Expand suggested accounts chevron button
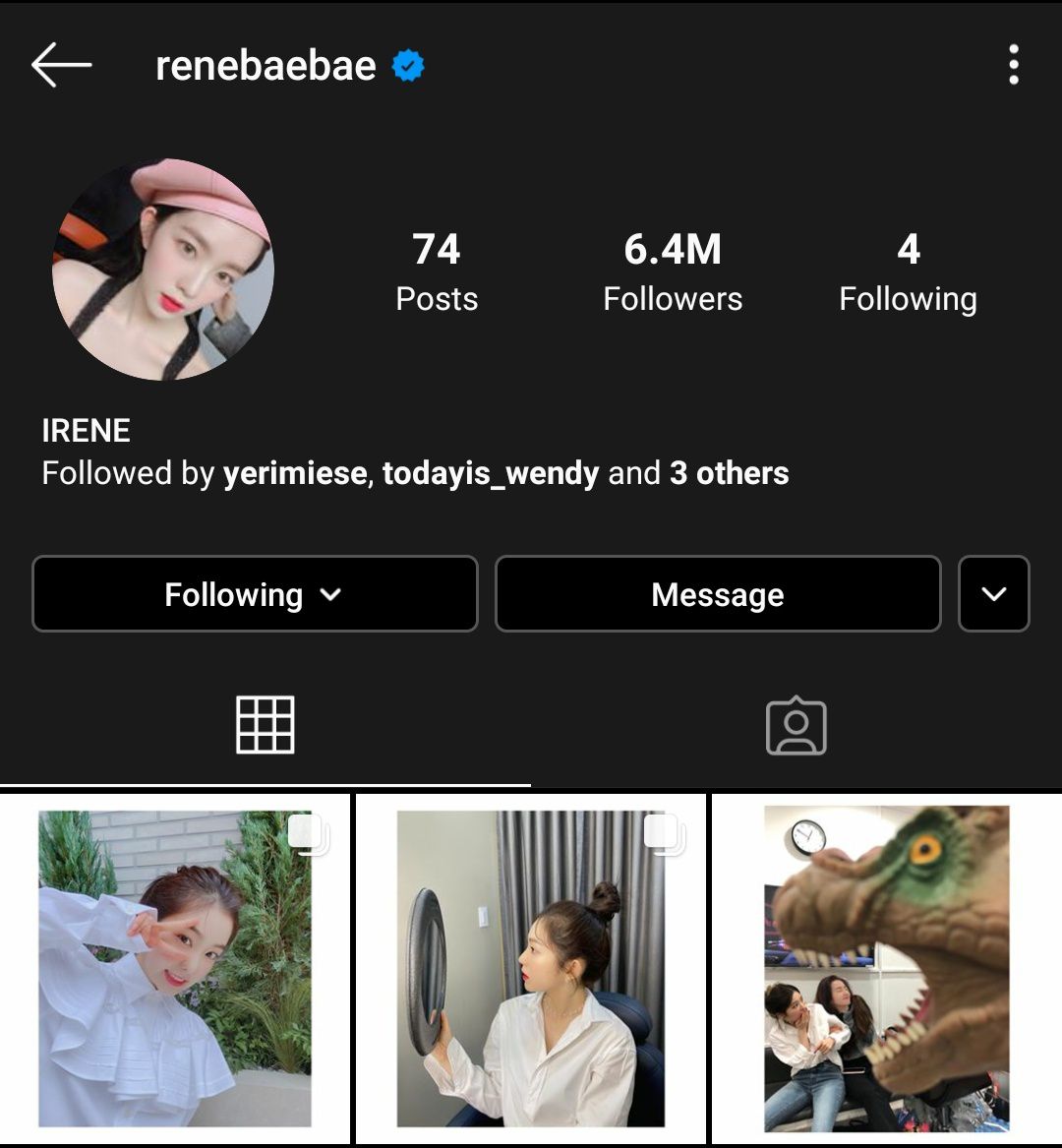The width and height of the screenshot is (1062, 1148). coord(993,594)
